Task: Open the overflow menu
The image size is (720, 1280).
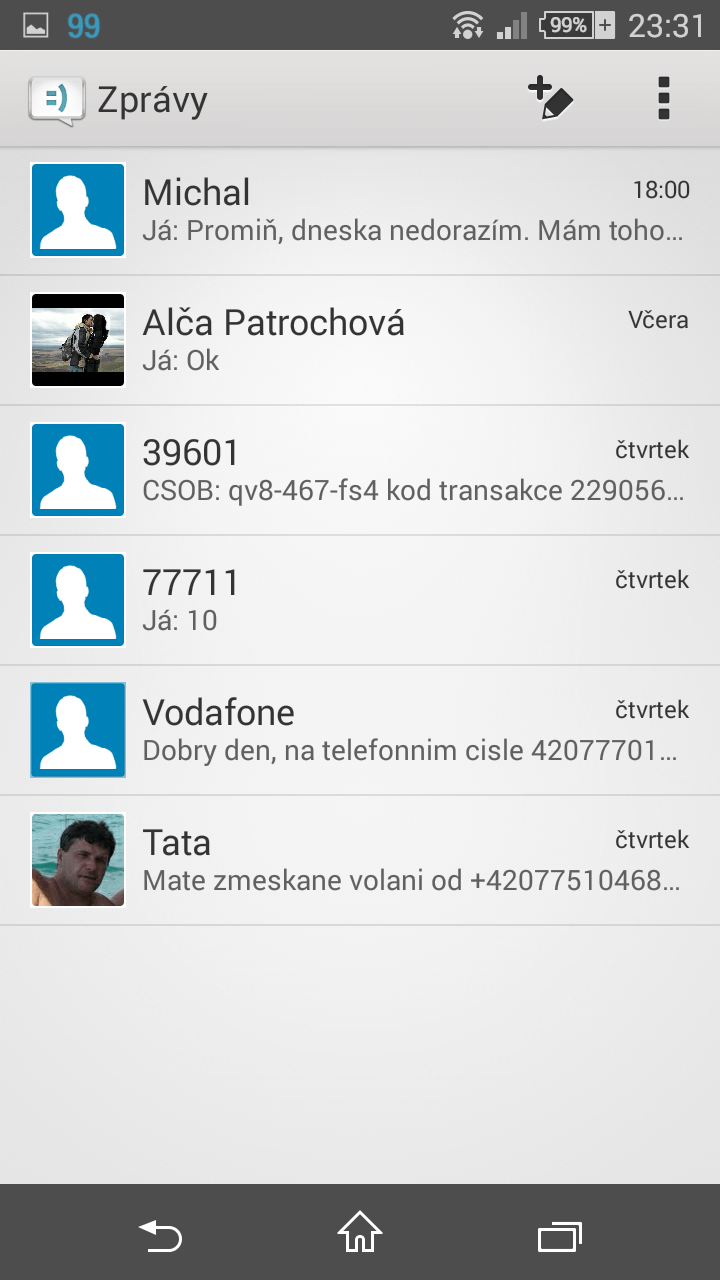Action: [x=663, y=99]
